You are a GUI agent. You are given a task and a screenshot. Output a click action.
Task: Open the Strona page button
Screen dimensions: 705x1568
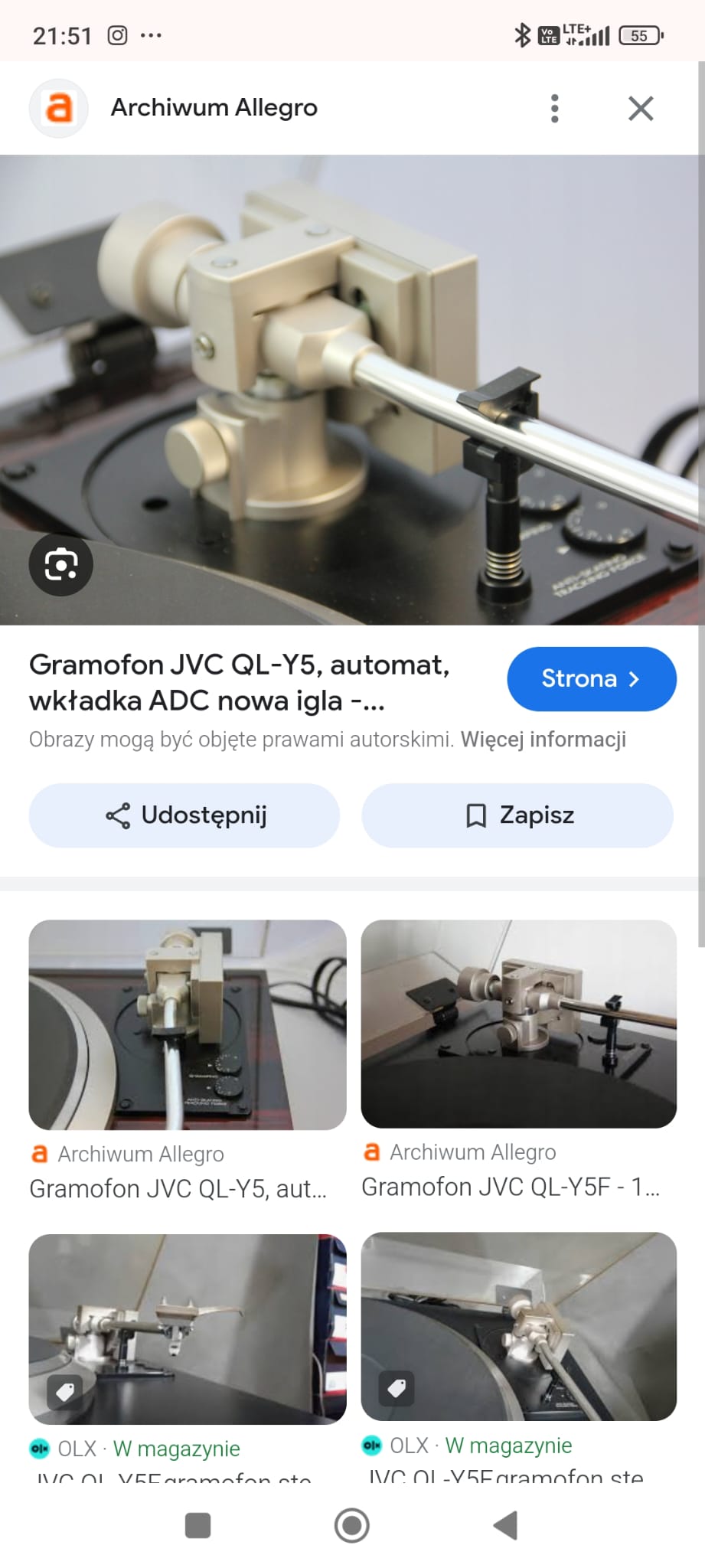(x=591, y=679)
